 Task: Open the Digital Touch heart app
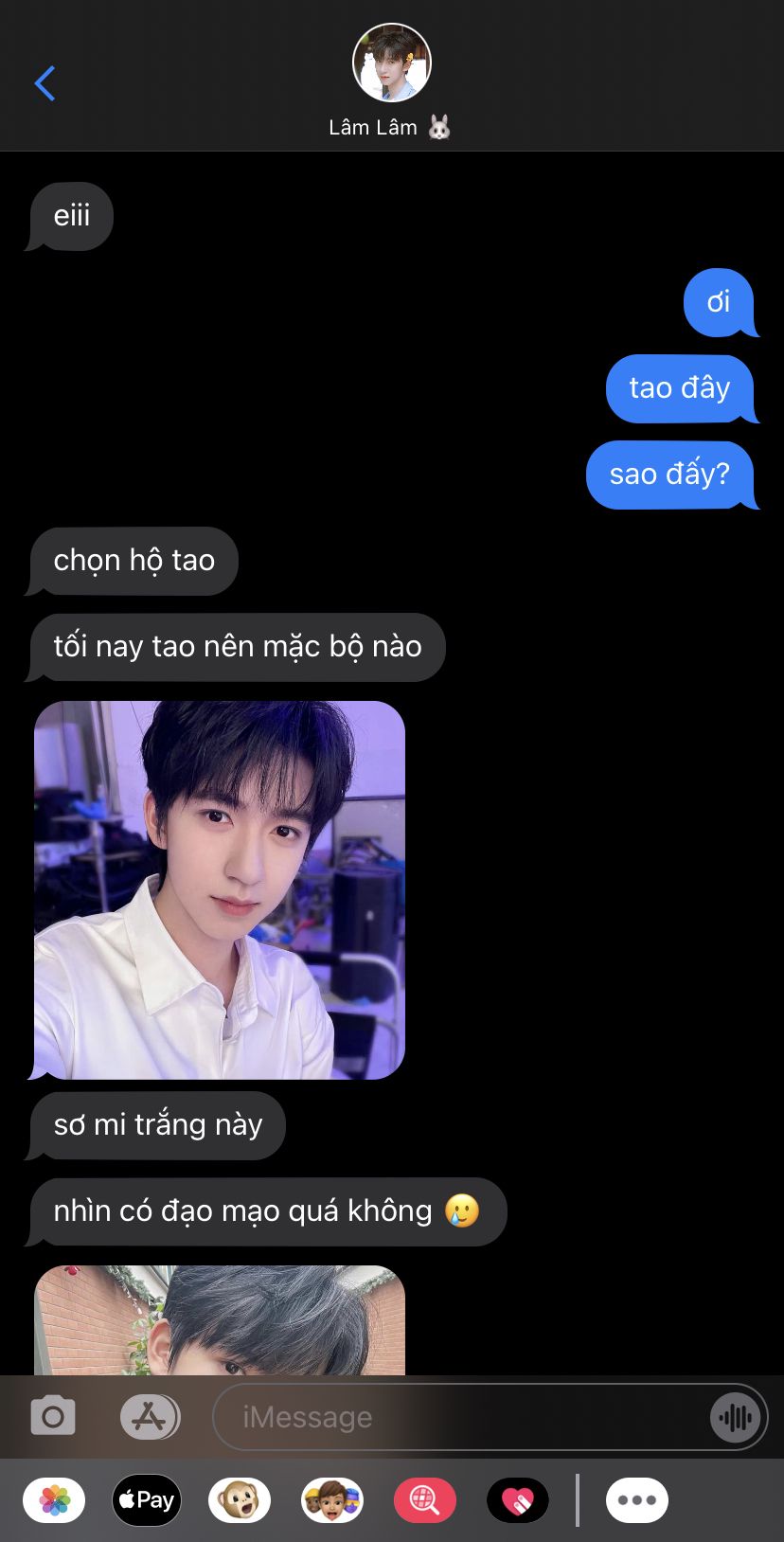pyautogui.click(x=518, y=1500)
